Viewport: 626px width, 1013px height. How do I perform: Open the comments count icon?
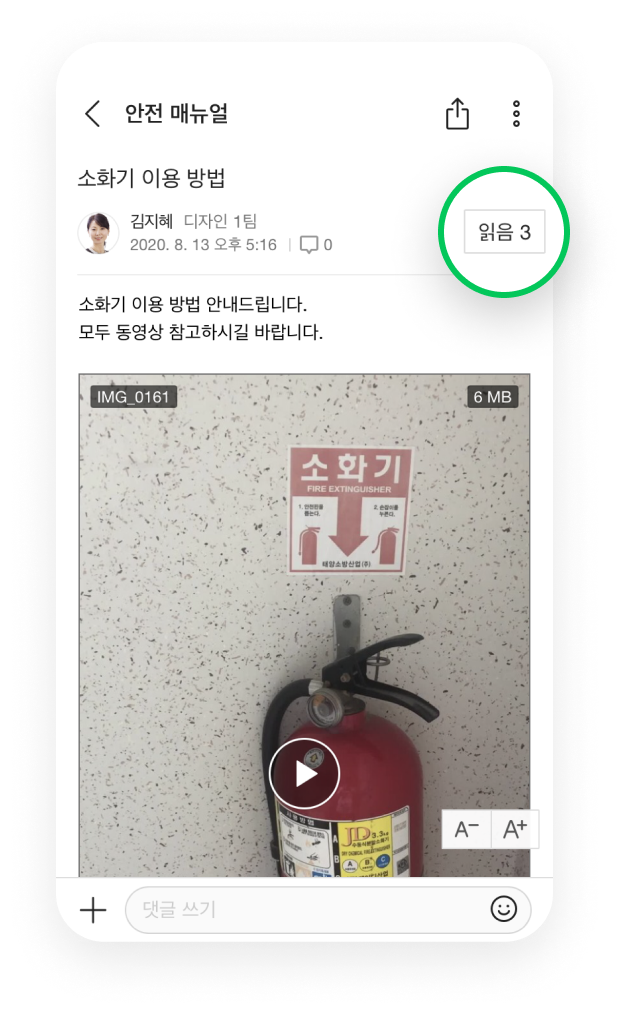[310, 245]
